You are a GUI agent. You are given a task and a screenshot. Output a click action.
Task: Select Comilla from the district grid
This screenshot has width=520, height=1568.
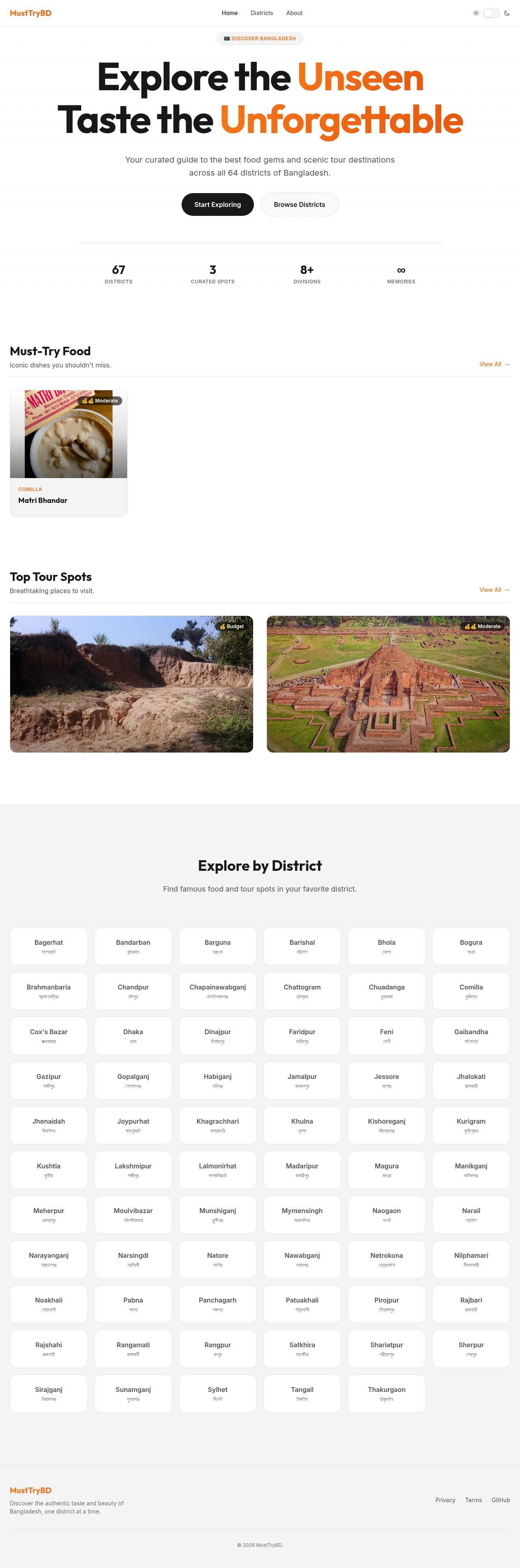pos(471,991)
